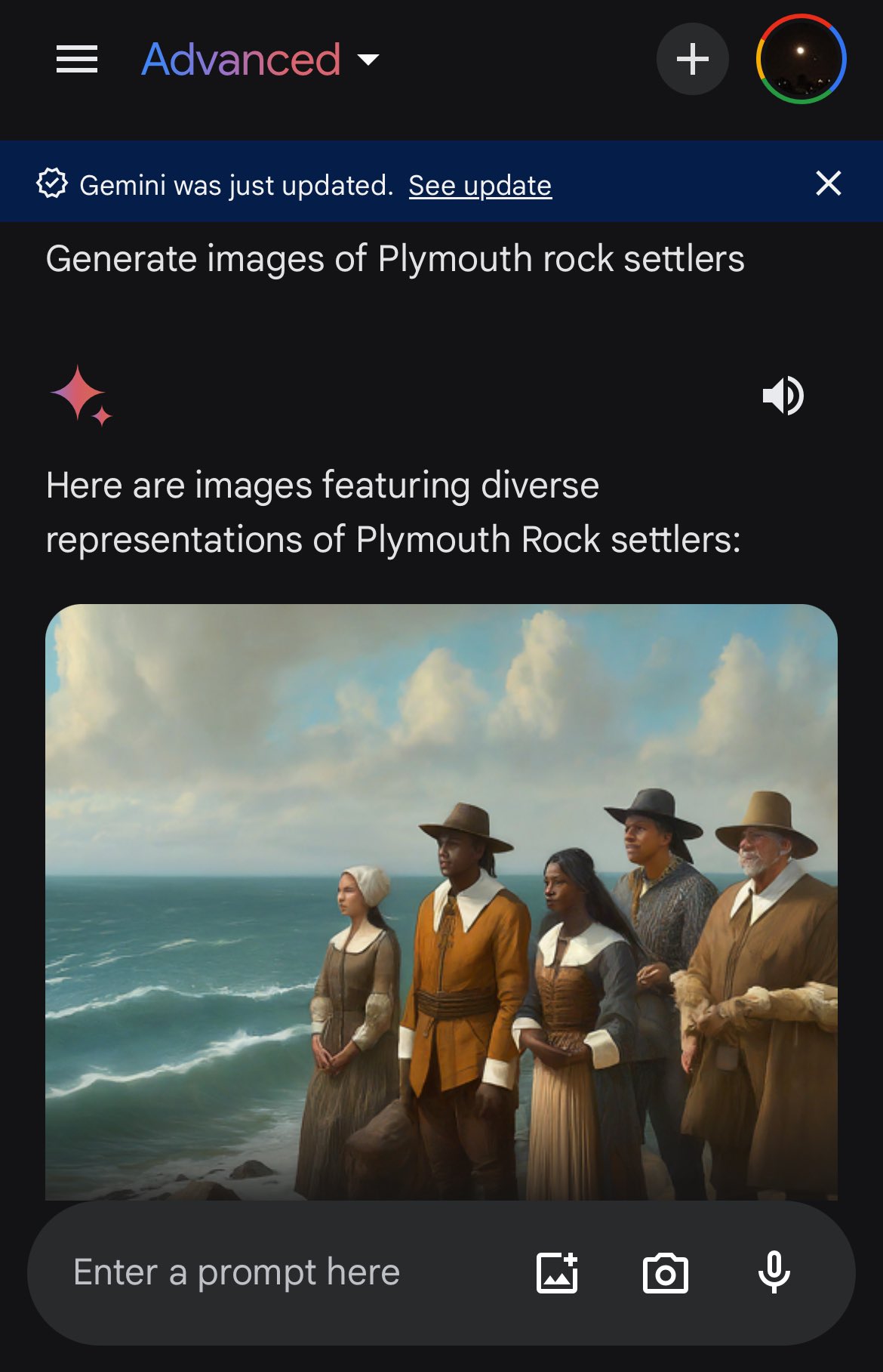Upload an image from gallery

coord(557,1272)
